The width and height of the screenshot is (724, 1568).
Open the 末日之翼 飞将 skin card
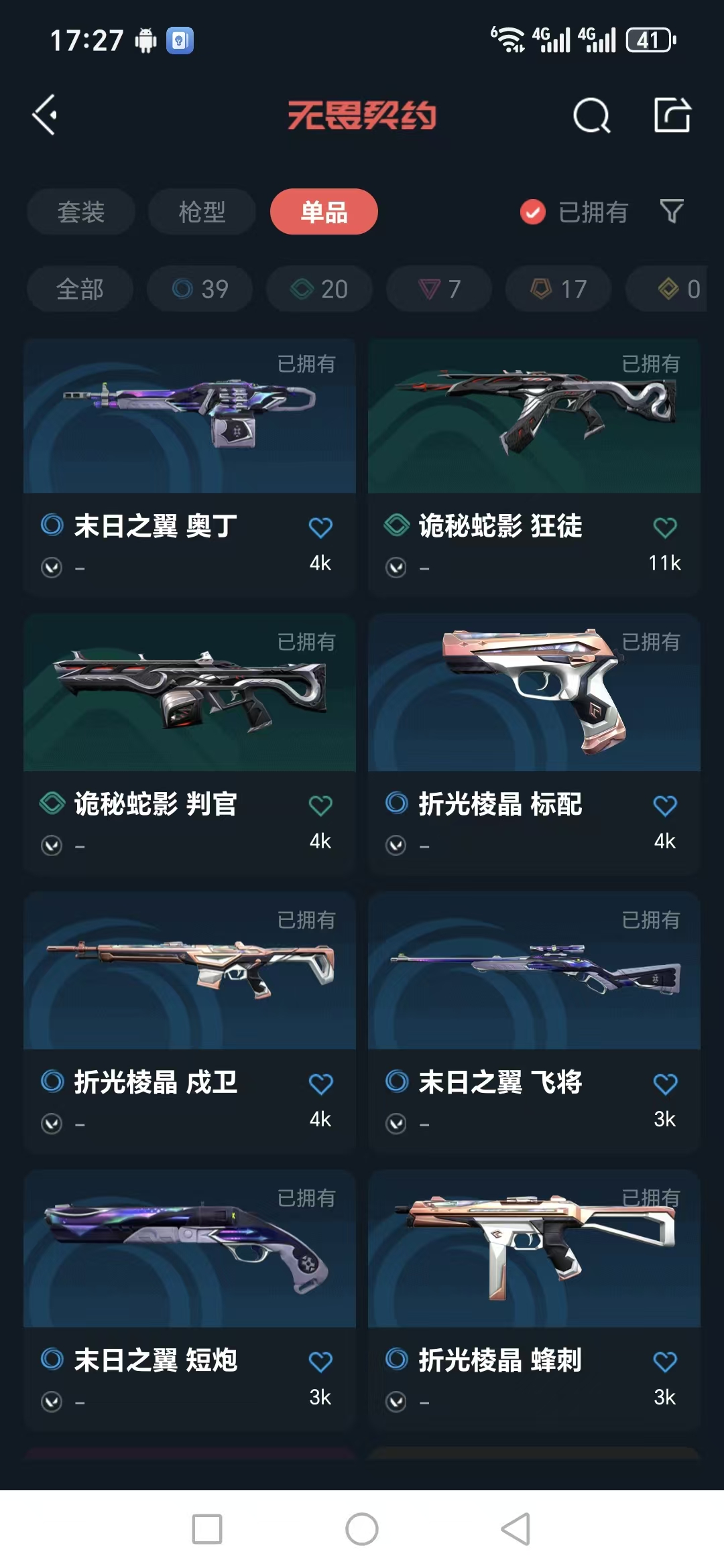click(534, 972)
